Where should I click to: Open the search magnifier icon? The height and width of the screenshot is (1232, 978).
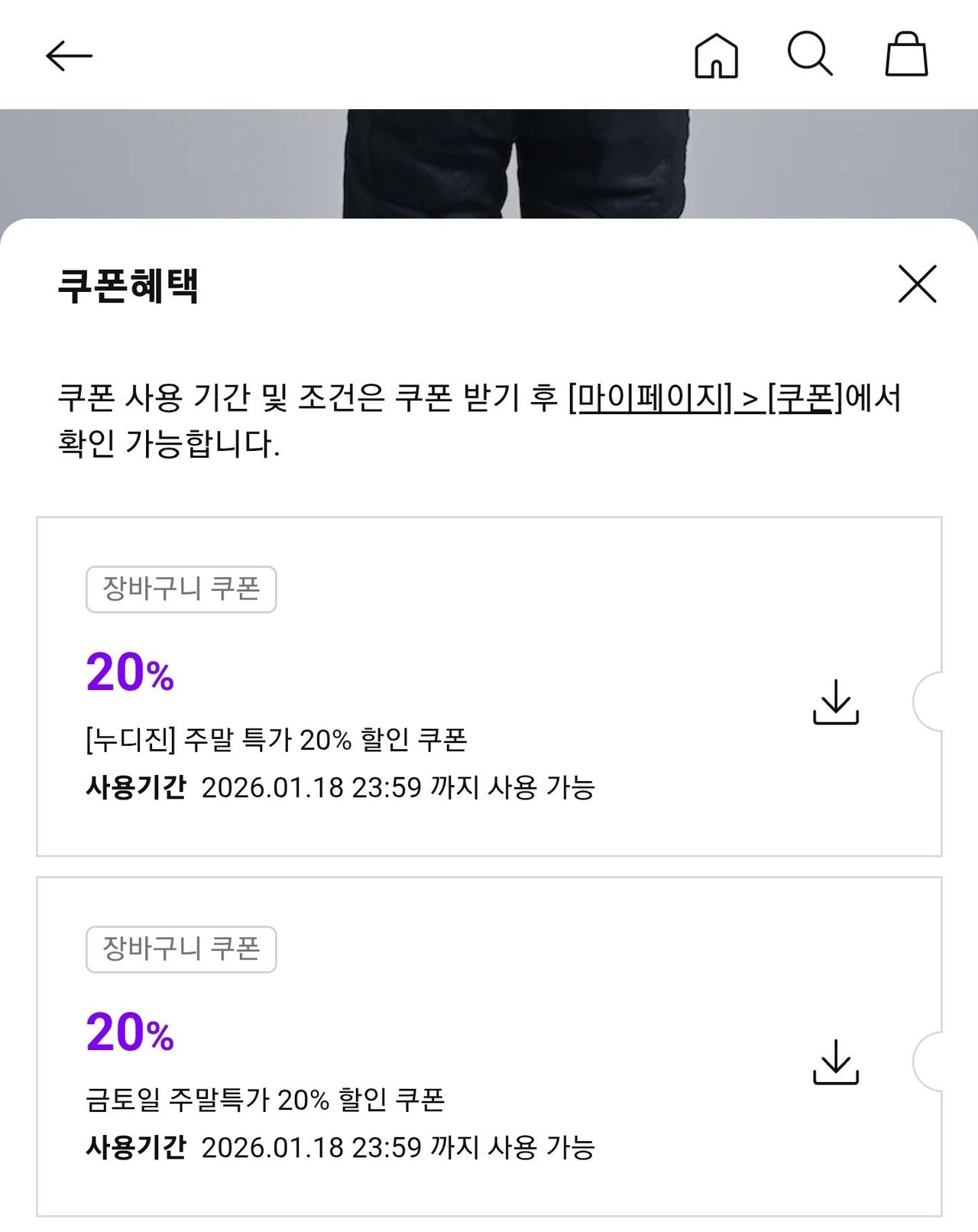pos(810,54)
